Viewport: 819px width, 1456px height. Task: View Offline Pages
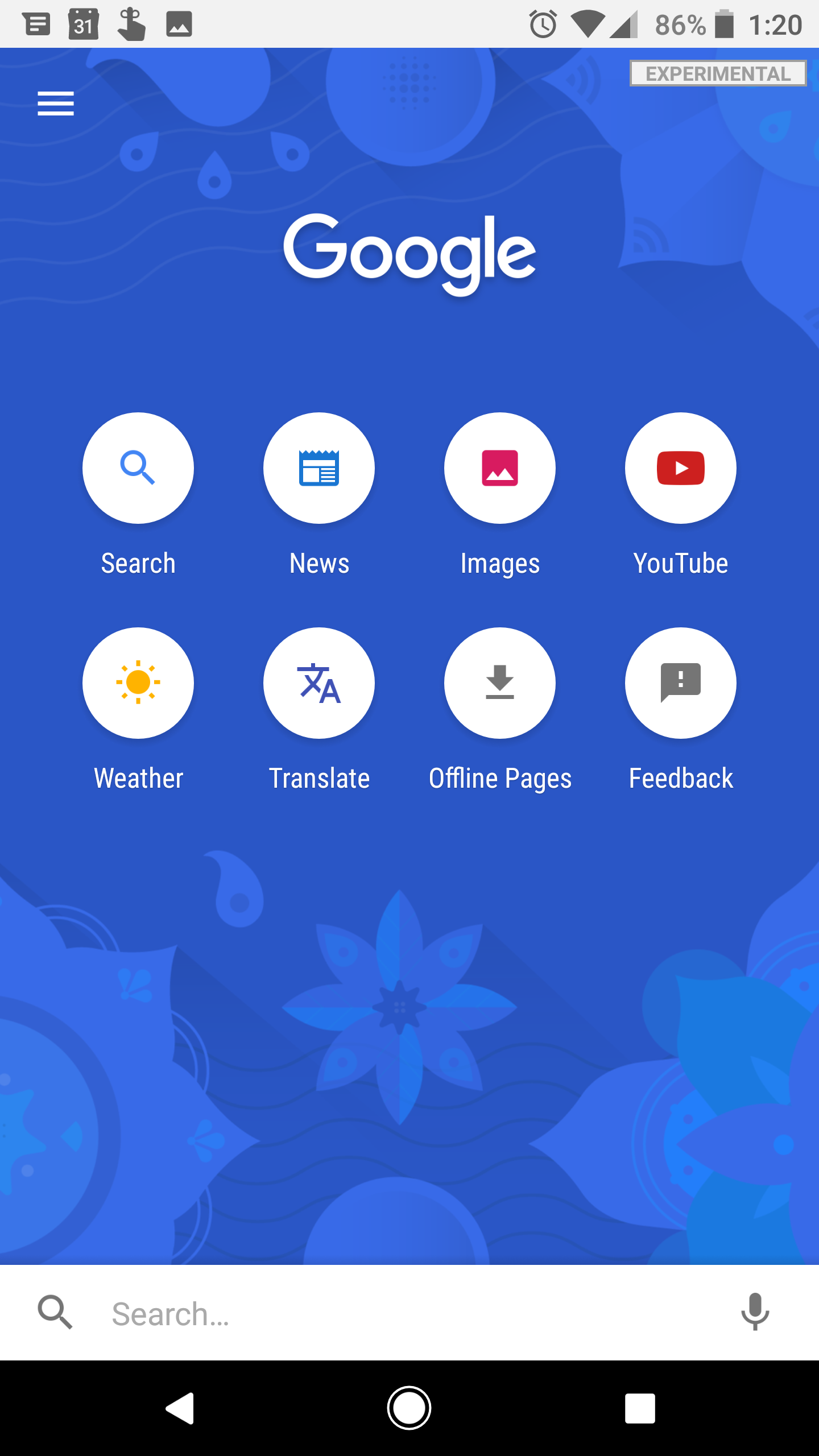tap(499, 683)
